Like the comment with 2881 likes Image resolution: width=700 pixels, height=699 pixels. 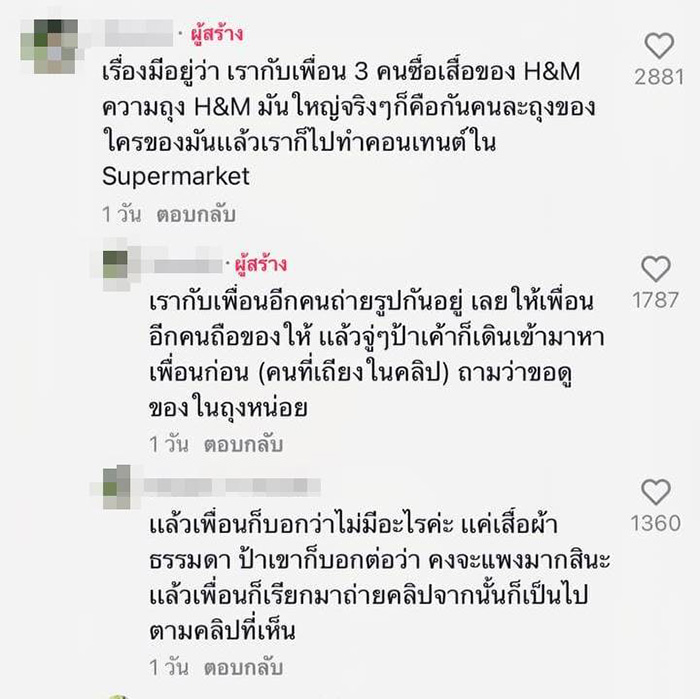pyautogui.click(x=659, y=46)
